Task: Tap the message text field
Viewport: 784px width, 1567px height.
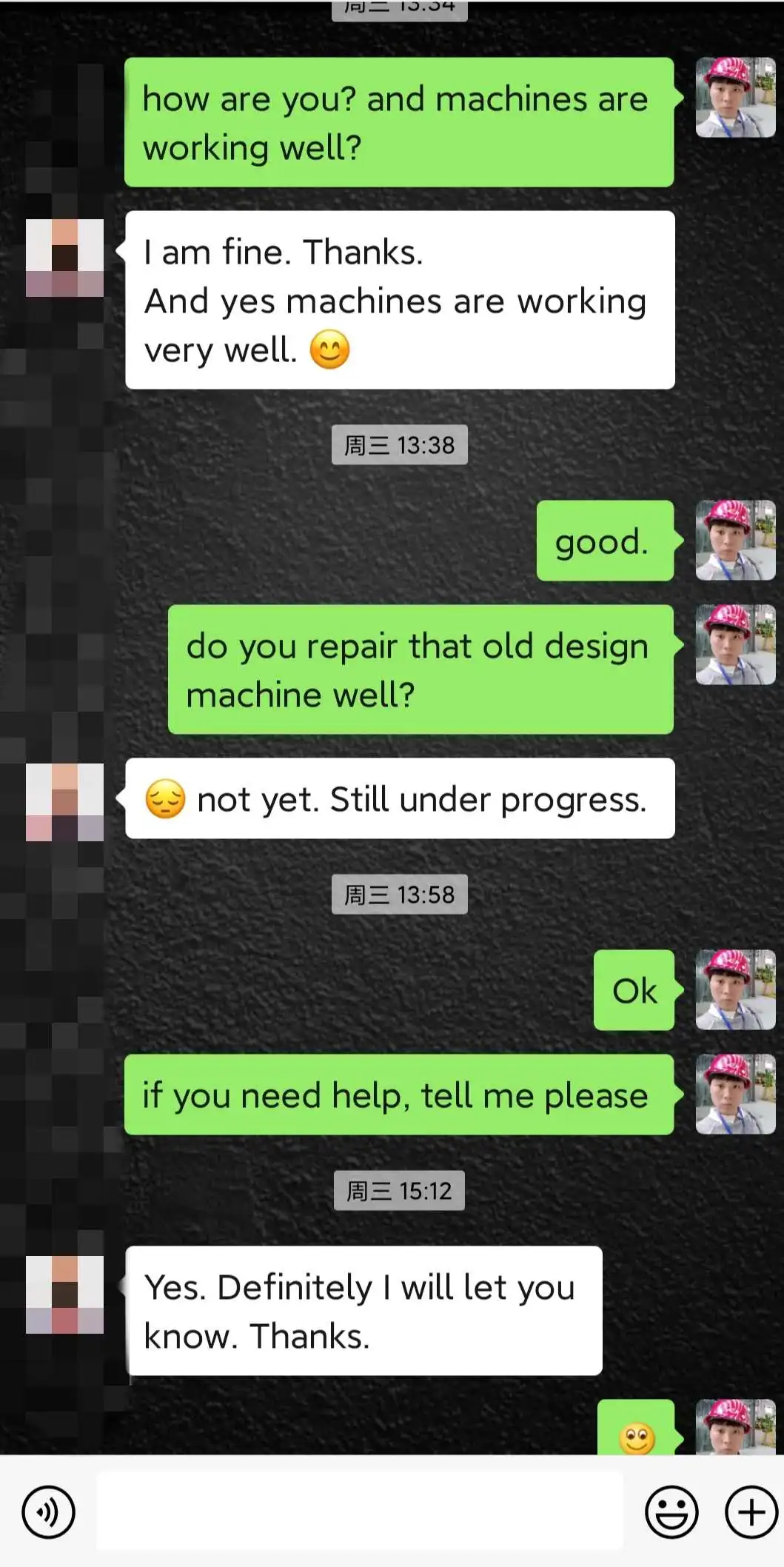Action: 360,1511
